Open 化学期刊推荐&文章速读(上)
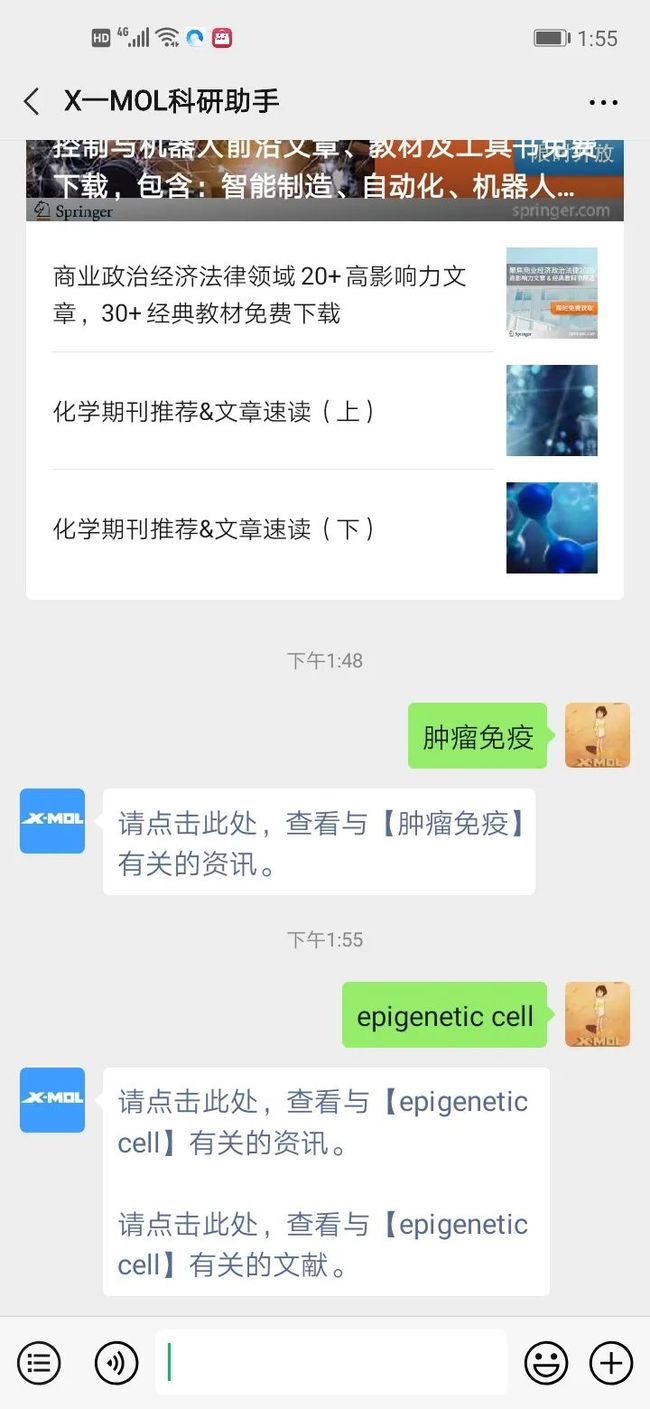 coord(215,411)
